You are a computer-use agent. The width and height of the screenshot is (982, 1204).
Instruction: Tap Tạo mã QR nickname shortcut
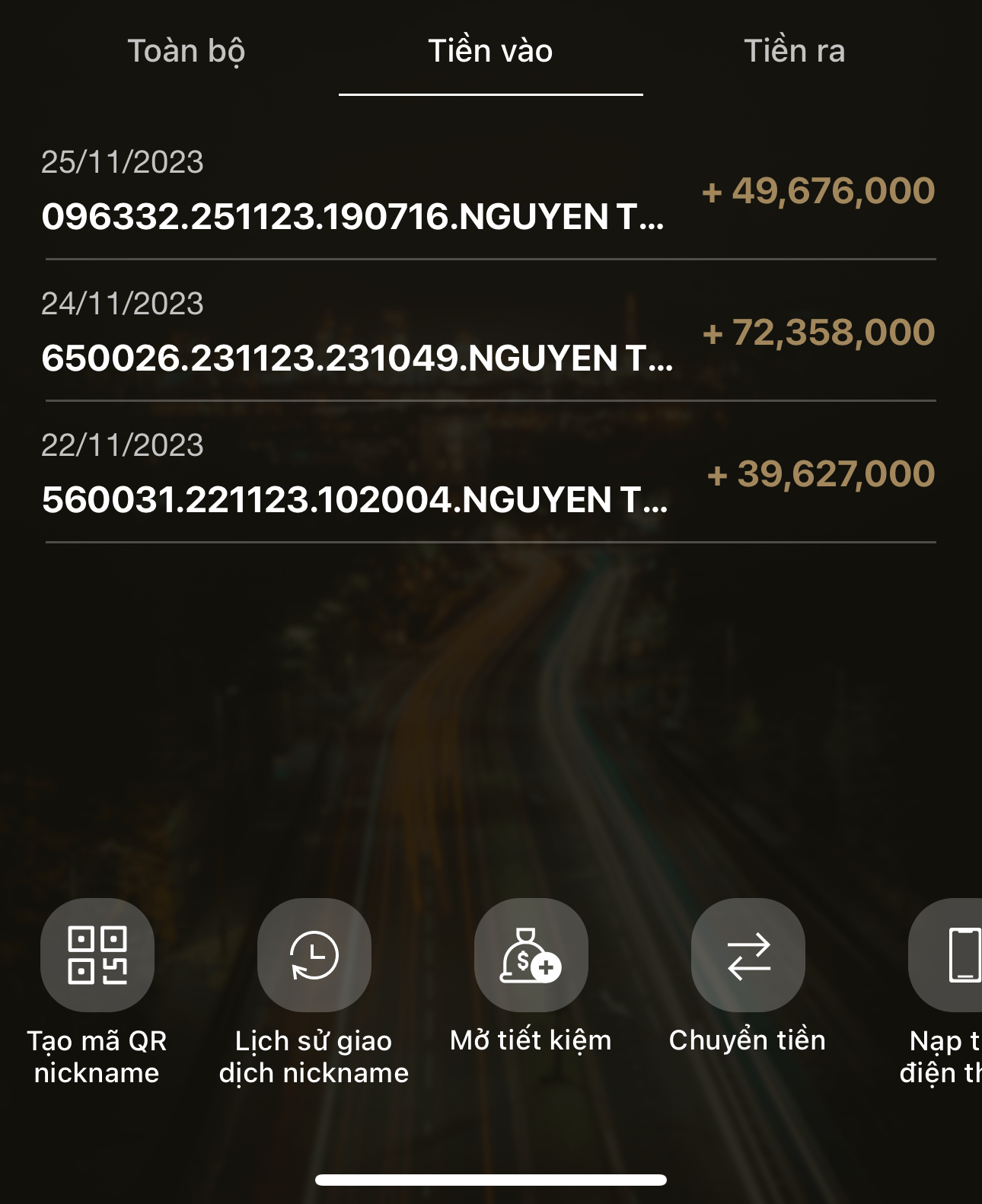coord(97,955)
